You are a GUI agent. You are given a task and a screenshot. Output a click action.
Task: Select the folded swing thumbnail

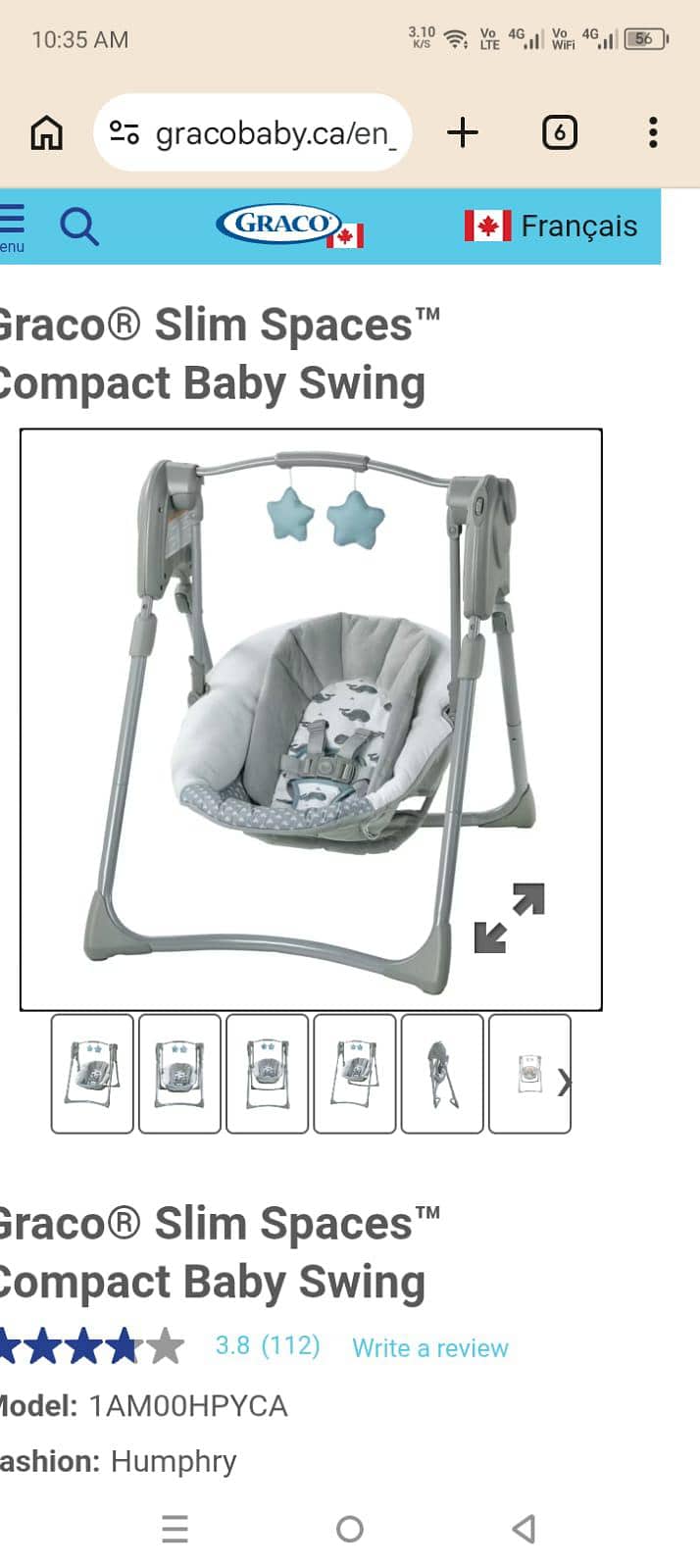(442, 1074)
